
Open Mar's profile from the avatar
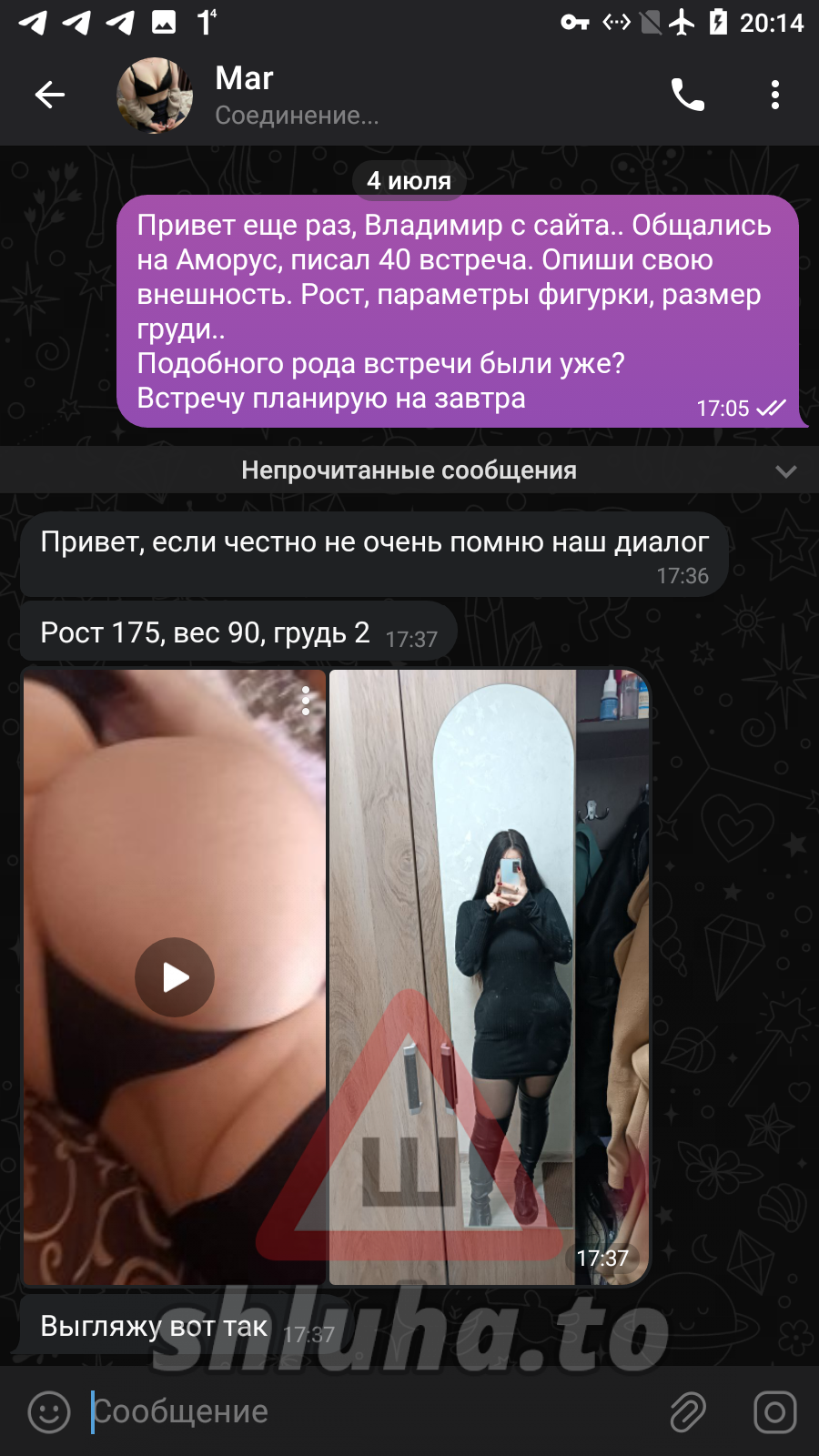[155, 95]
